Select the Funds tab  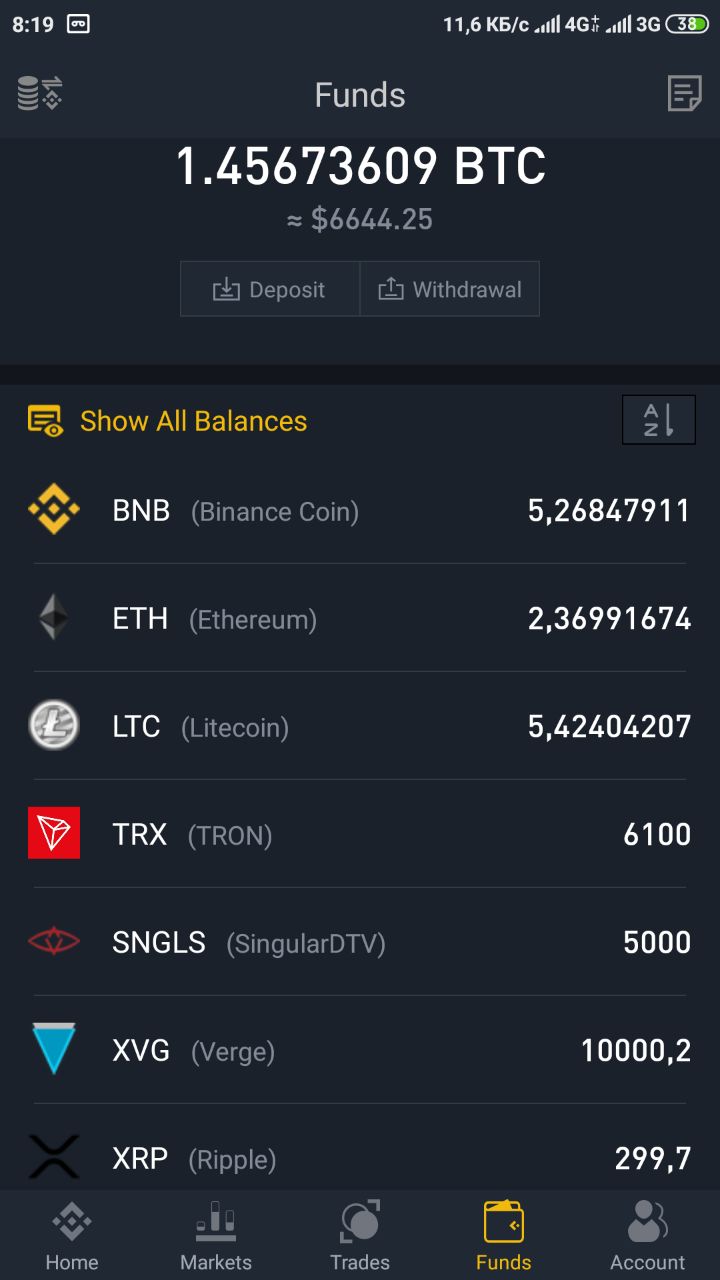[504, 1236]
